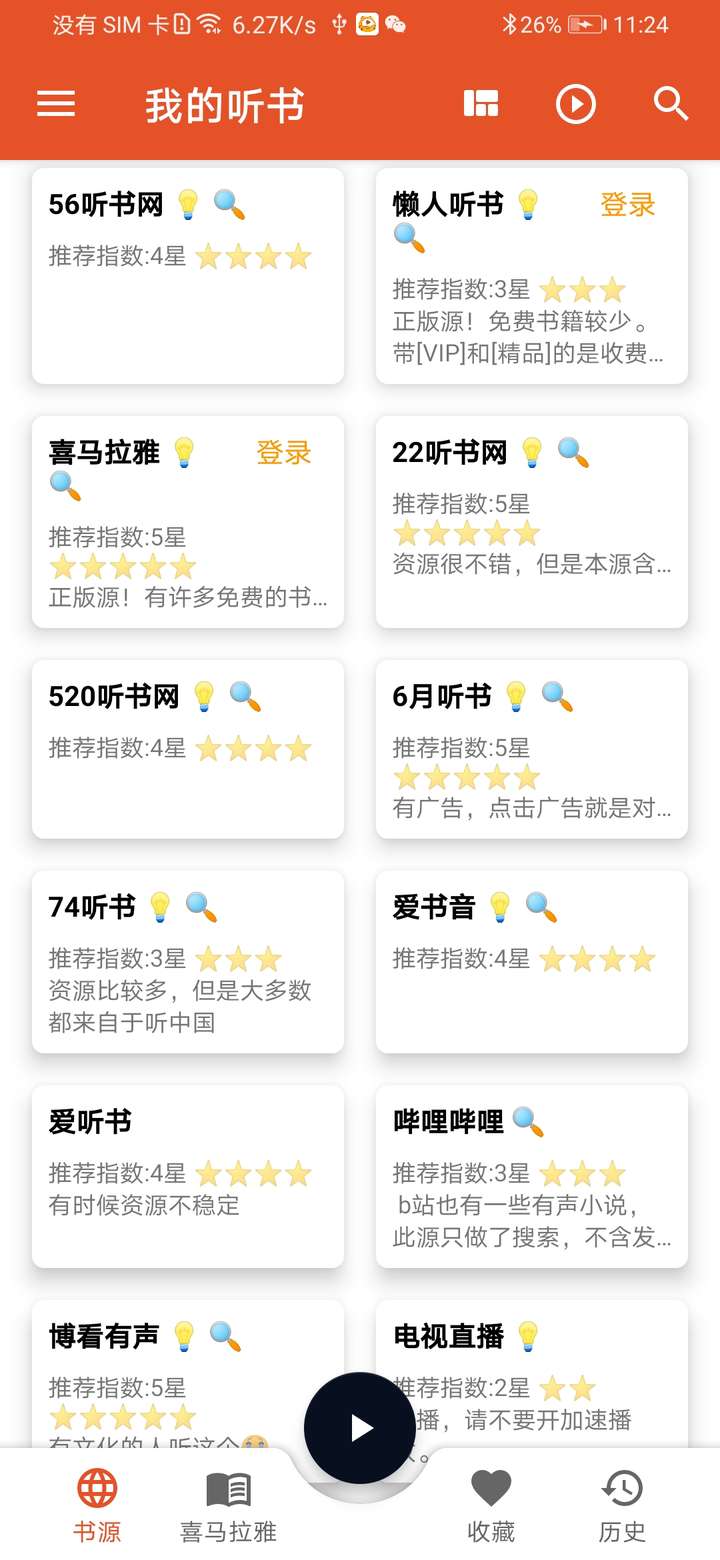Change the layout with the grid icon

pyautogui.click(x=481, y=104)
